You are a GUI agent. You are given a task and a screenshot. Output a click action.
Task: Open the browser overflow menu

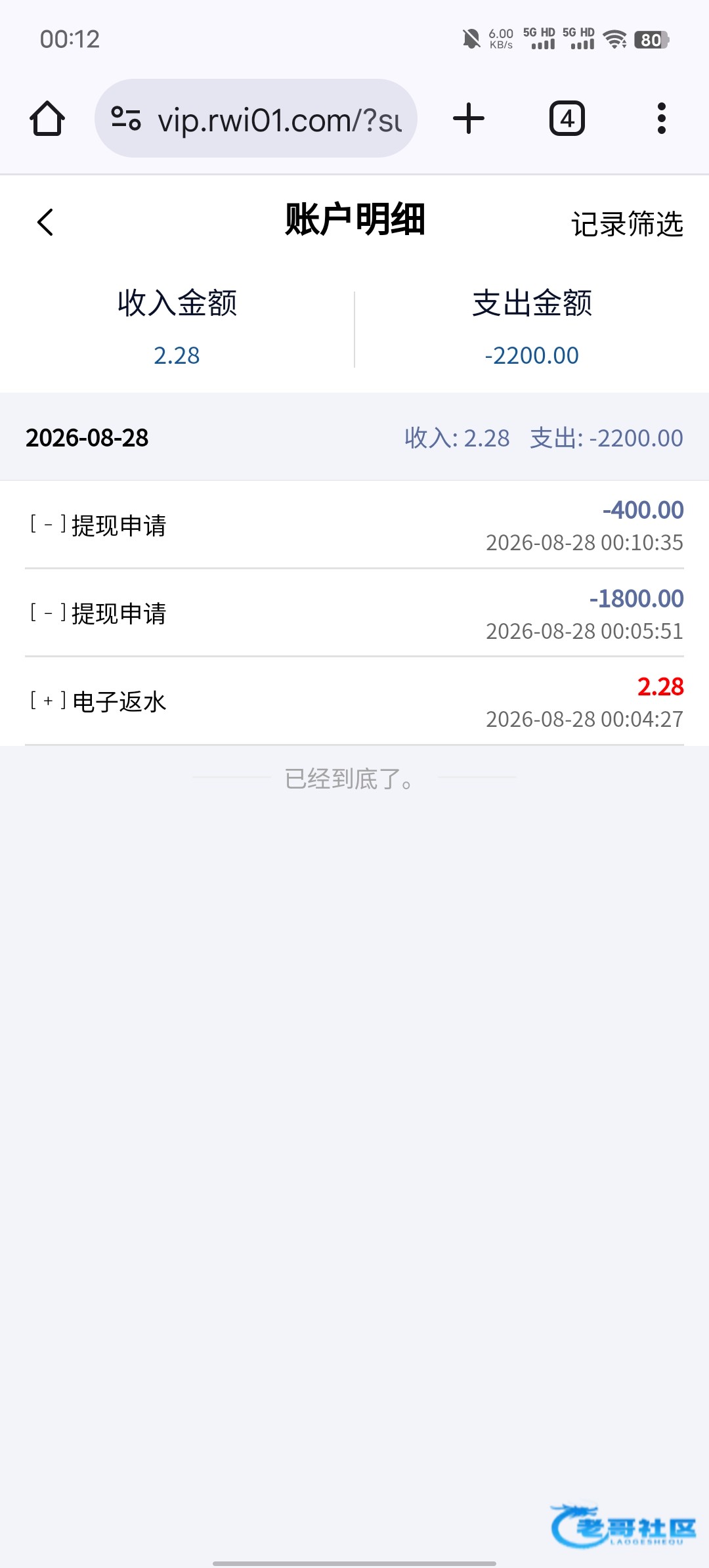[x=662, y=119]
